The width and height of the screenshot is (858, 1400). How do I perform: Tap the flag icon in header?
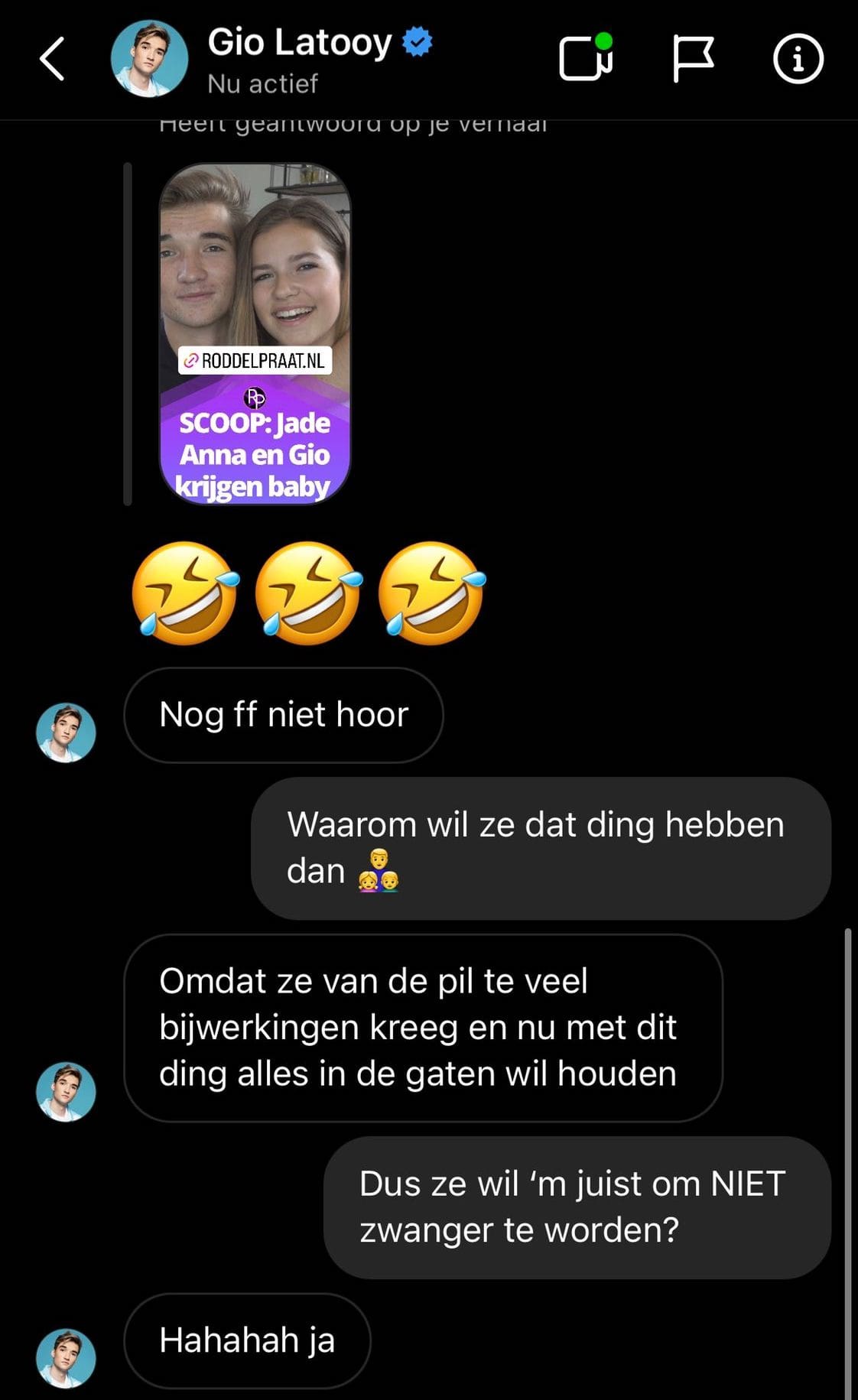[693, 59]
